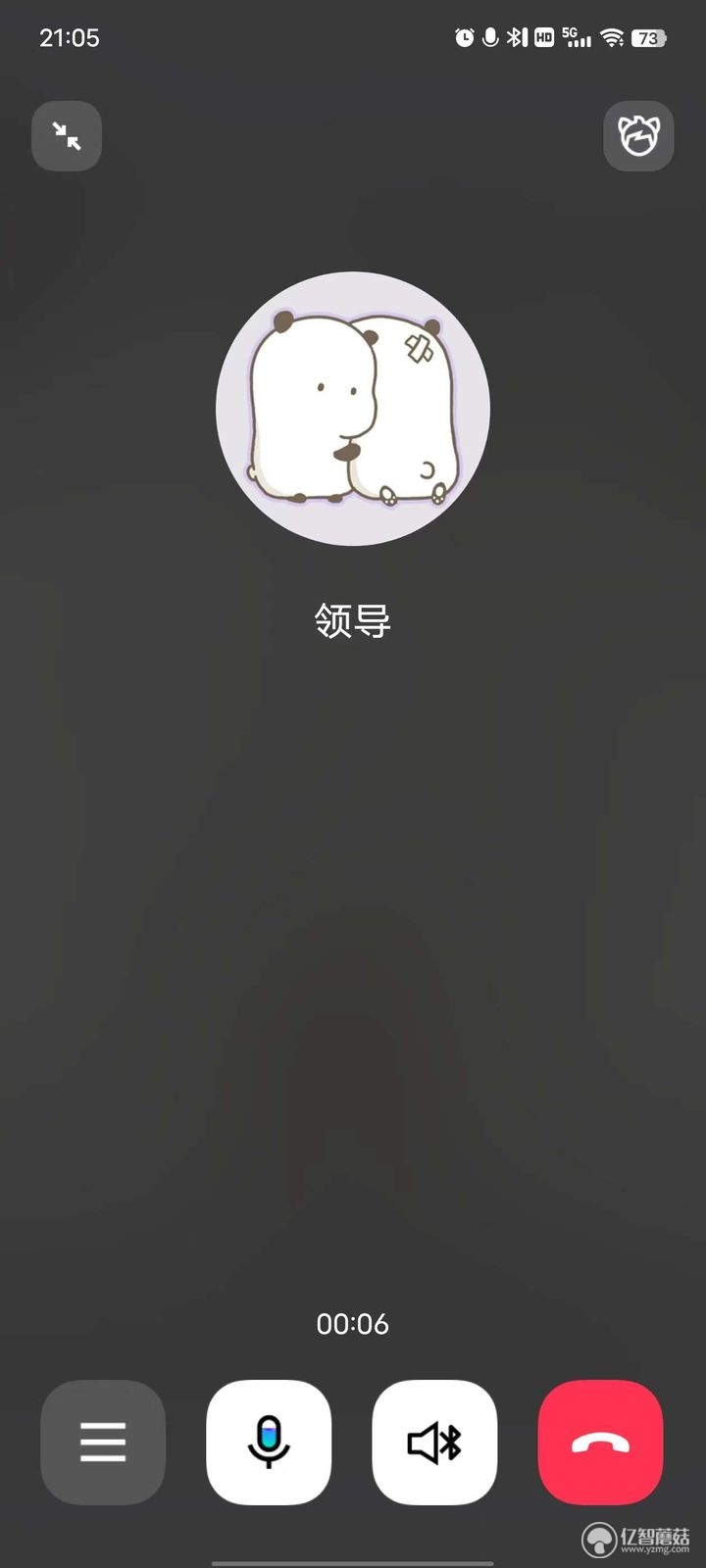Minimize the call window
This screenshot has height=1568, width=706.
click(67, 136)
